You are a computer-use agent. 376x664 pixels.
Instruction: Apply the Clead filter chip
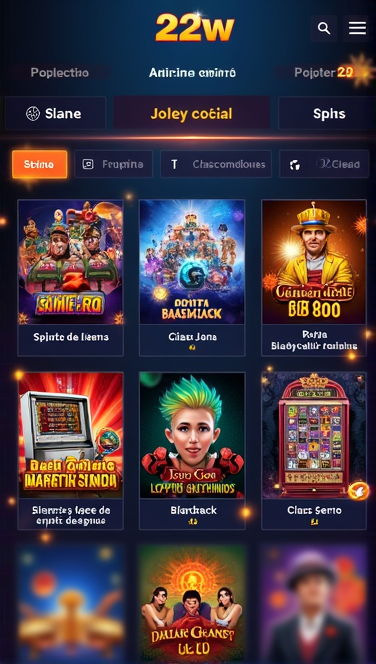324,164
